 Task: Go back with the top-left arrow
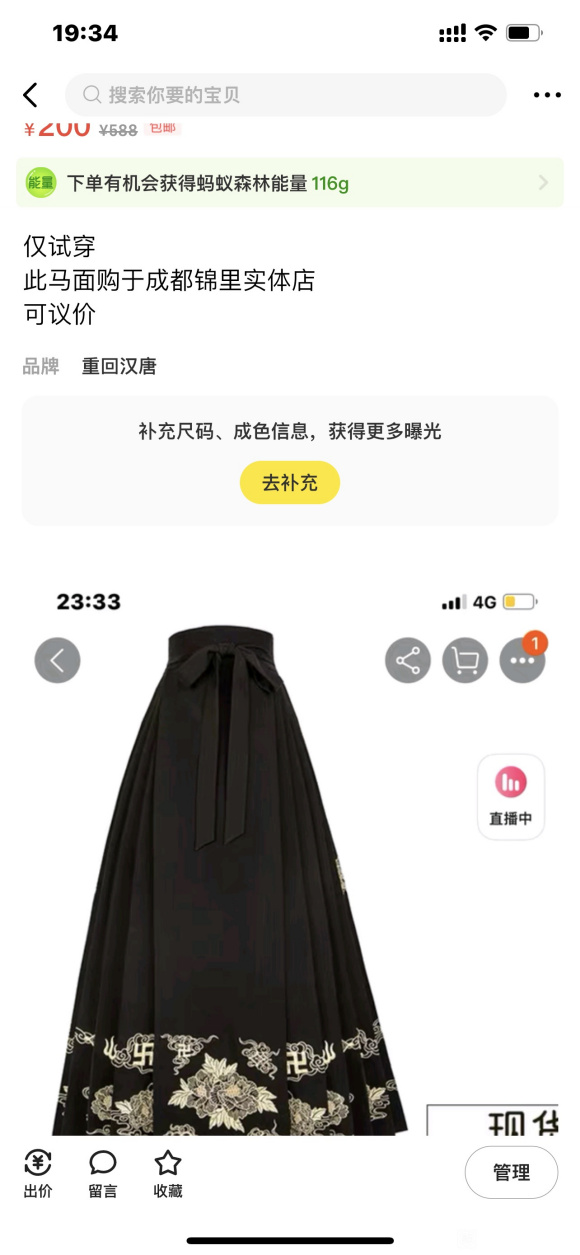click(x=30, y=95)
